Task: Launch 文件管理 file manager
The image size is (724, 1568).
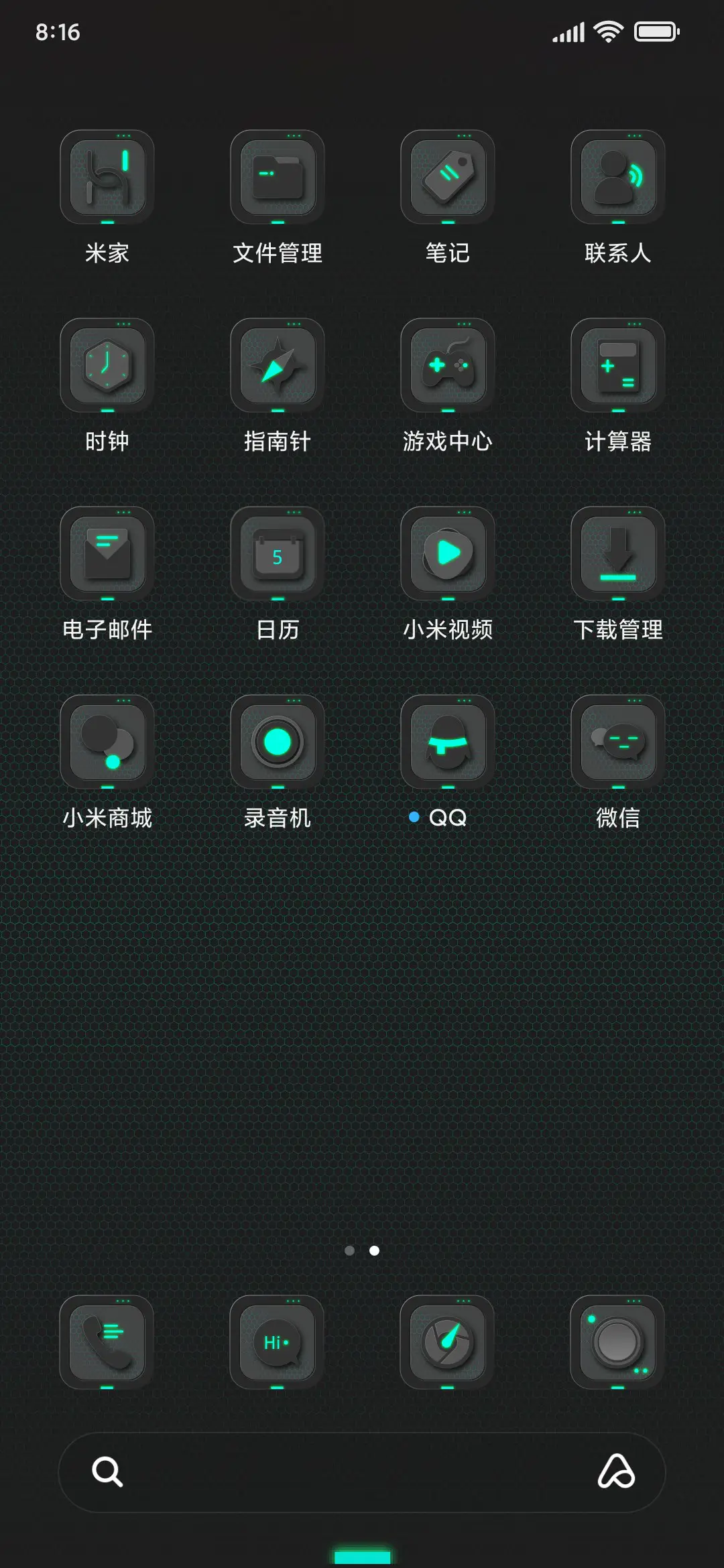Action: (277, 176)
